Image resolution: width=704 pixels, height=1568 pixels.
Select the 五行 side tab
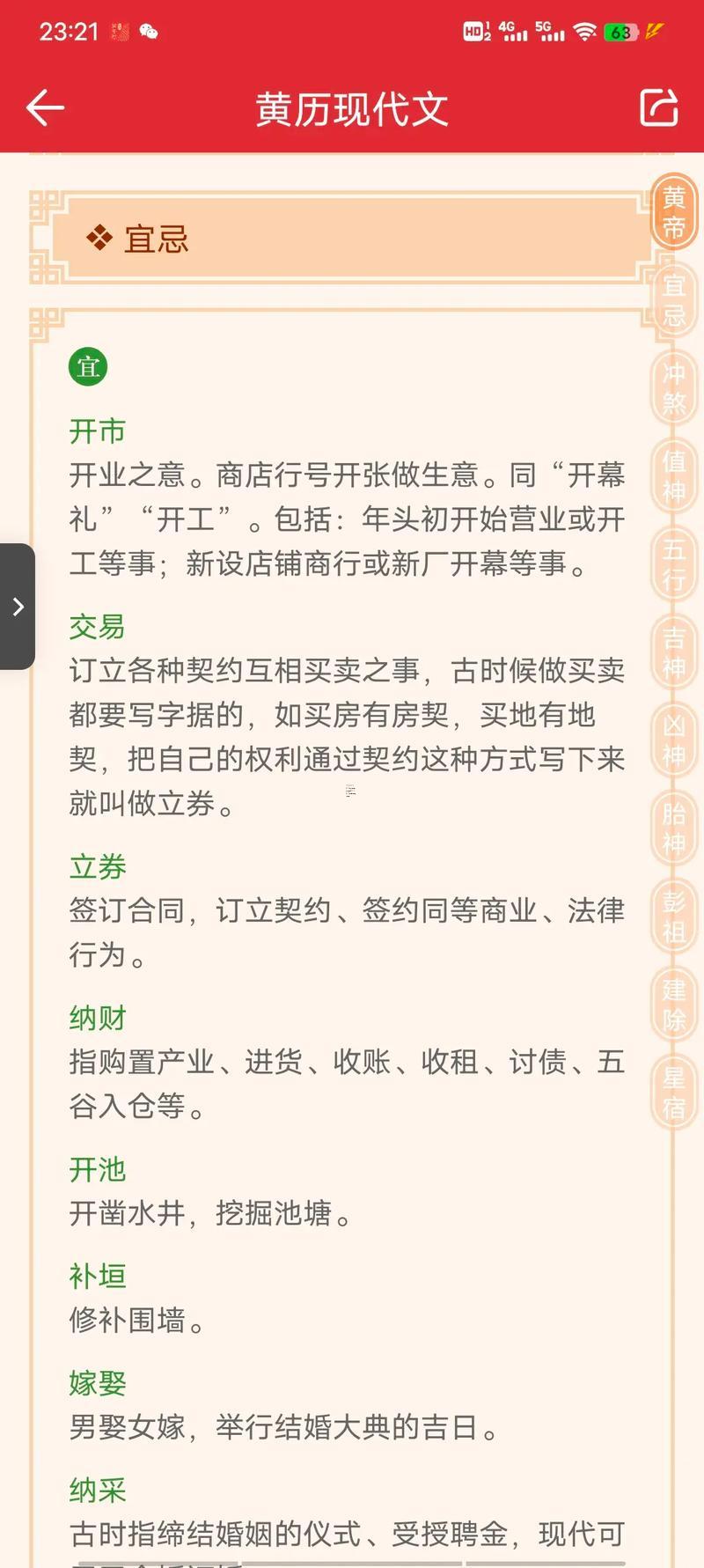point(674,564)
